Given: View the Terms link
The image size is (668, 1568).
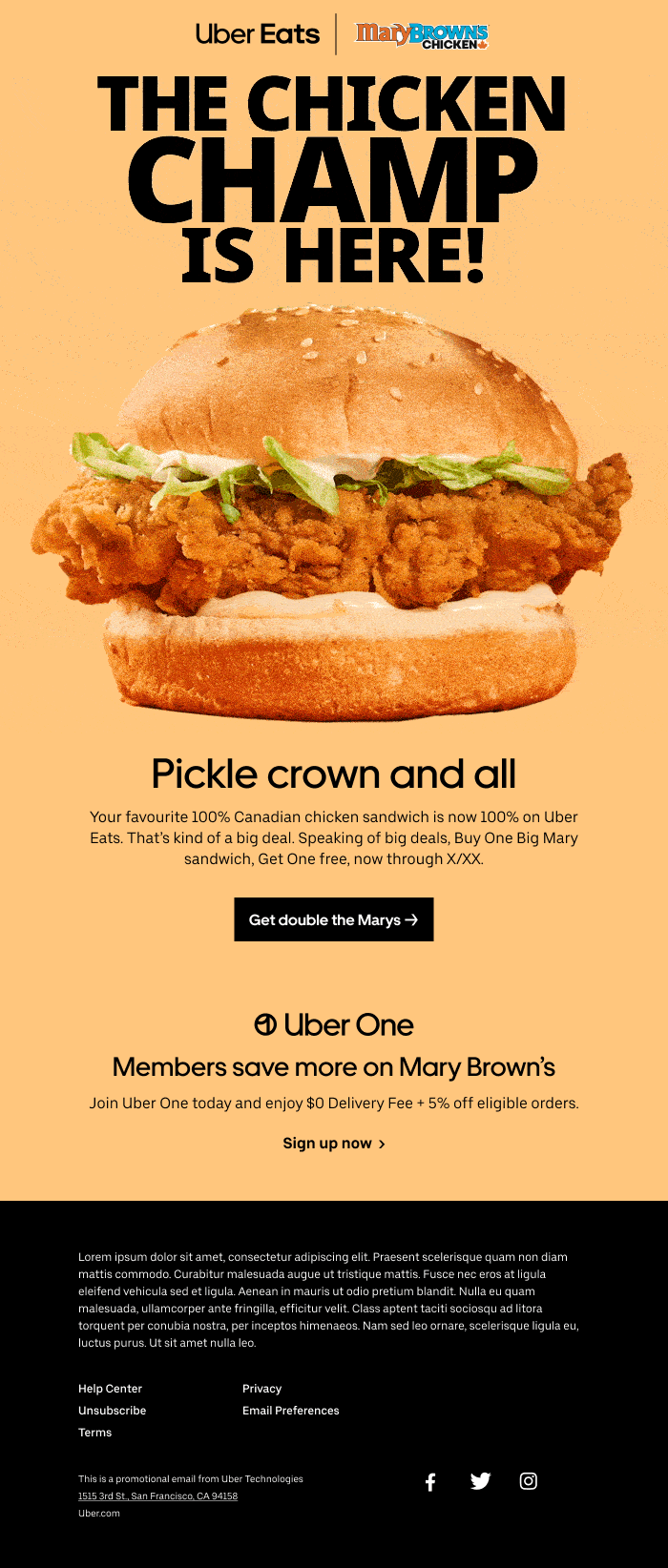Looking at the screenshot, I should point(94,1433).
